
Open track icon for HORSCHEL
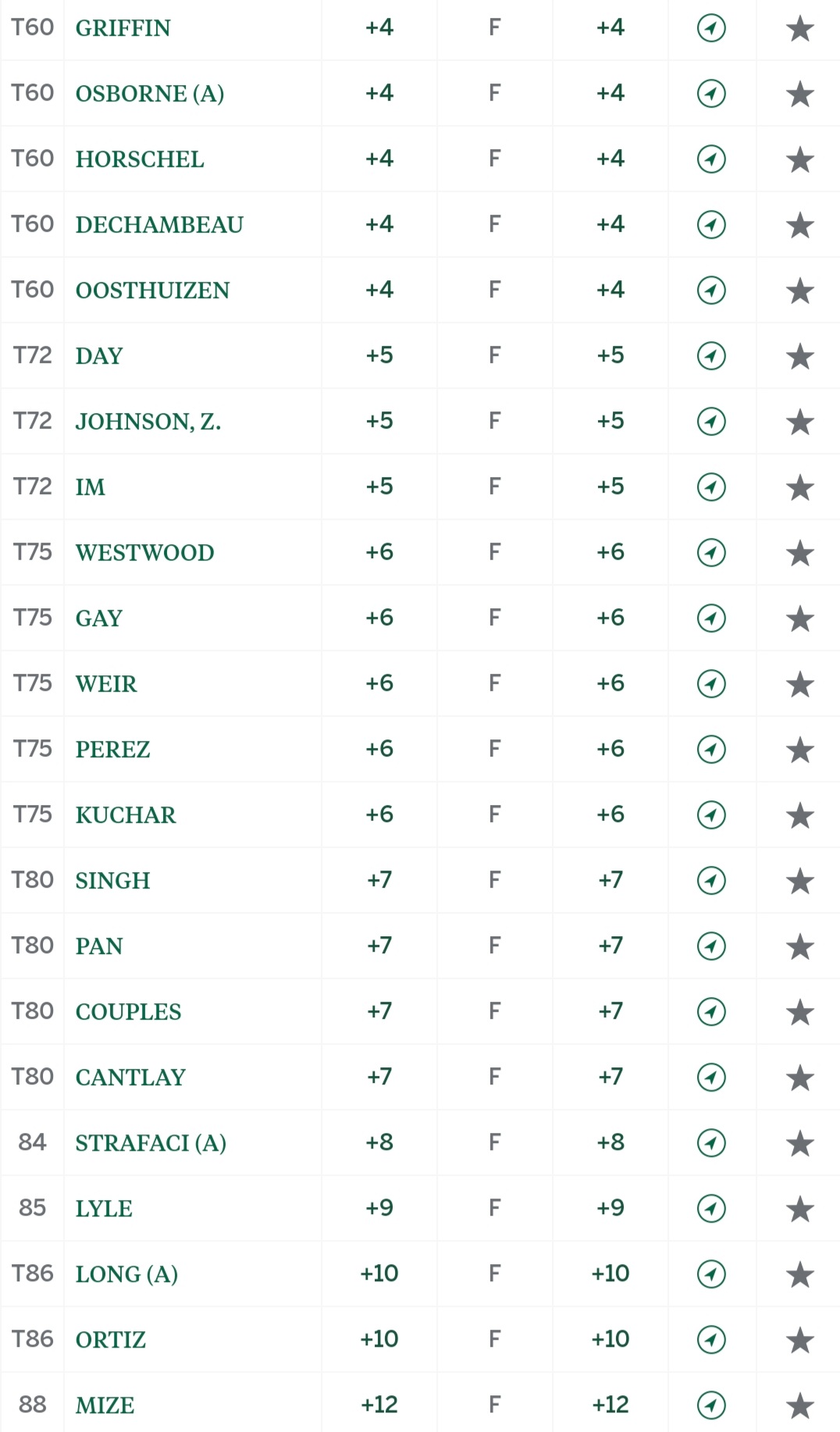pos(711,159)
